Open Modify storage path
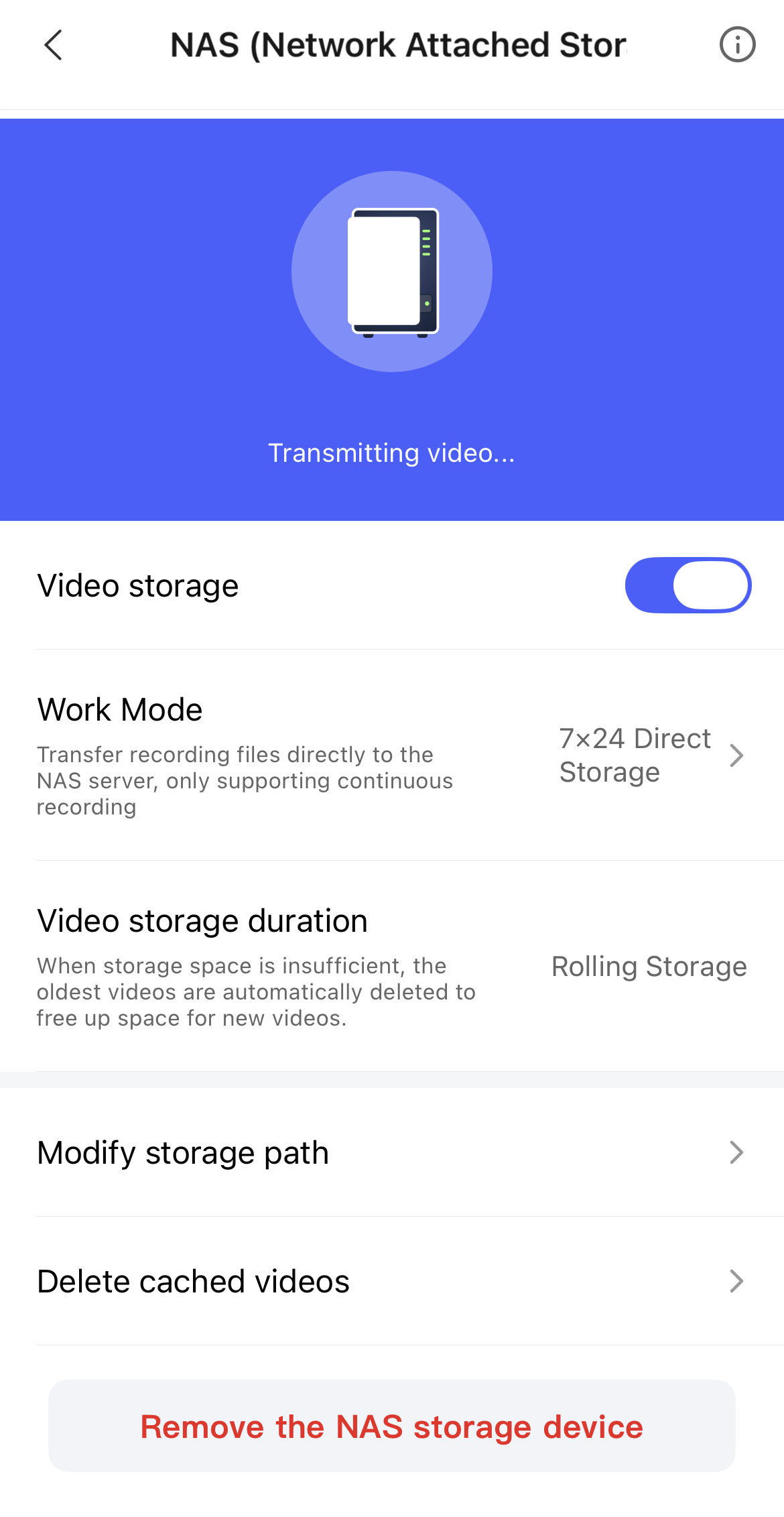 click(391, 1152)
